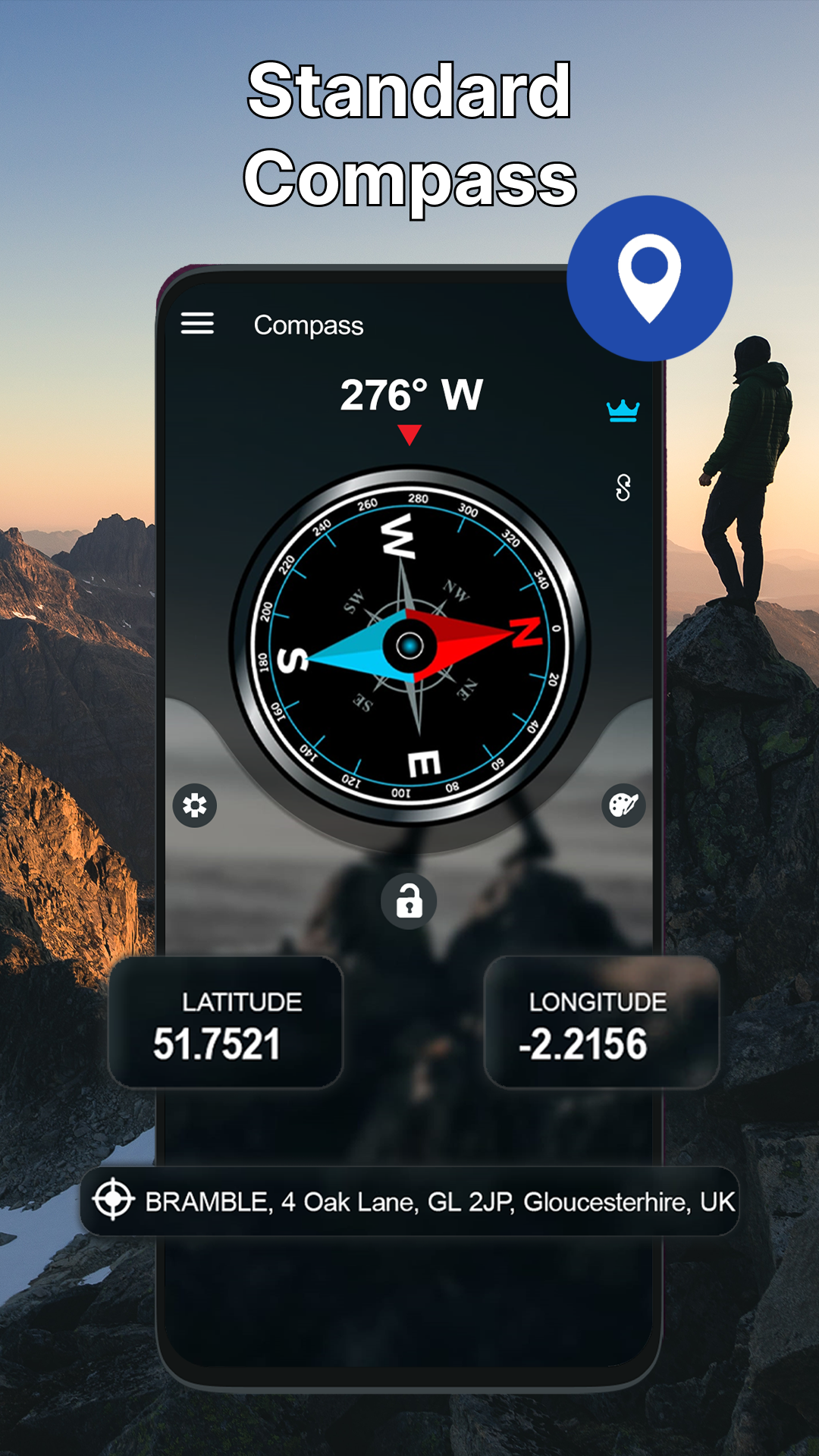819x1456 pixels.
Task: Expand the LATITUDE info card
Action: point(224,1023)
